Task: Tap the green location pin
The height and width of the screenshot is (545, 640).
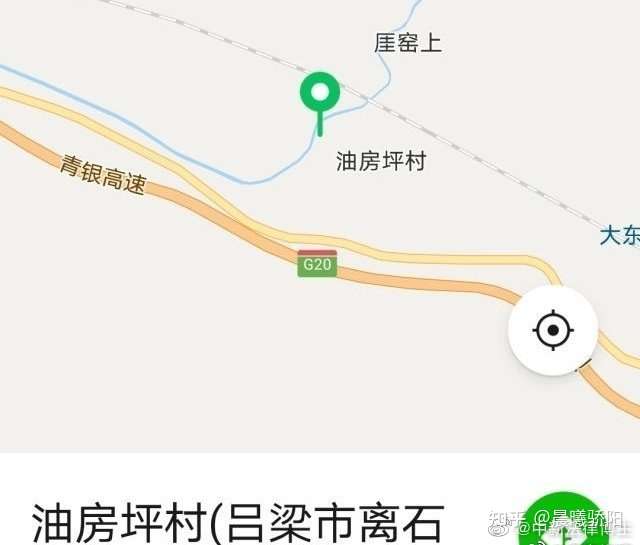Action: pyautogui.click(x=320, y=97)
